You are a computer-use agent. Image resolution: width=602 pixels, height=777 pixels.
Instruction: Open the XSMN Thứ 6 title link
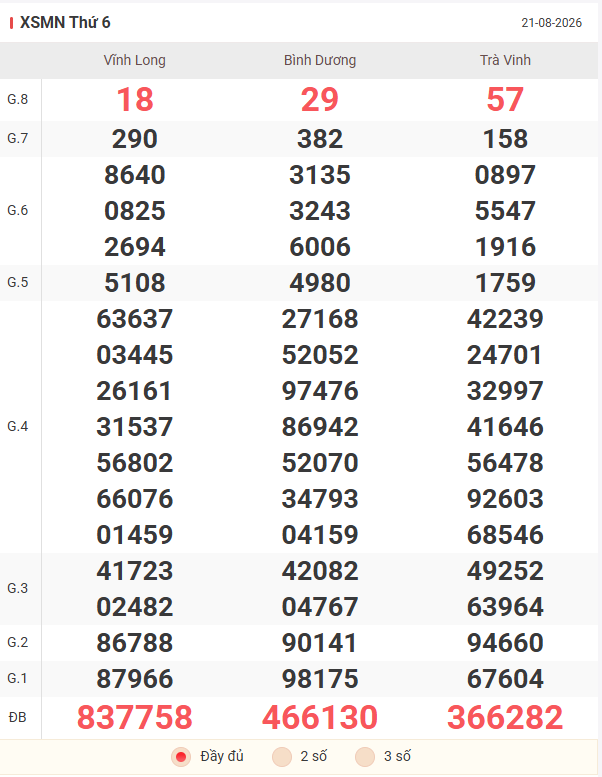click(65, 22)
